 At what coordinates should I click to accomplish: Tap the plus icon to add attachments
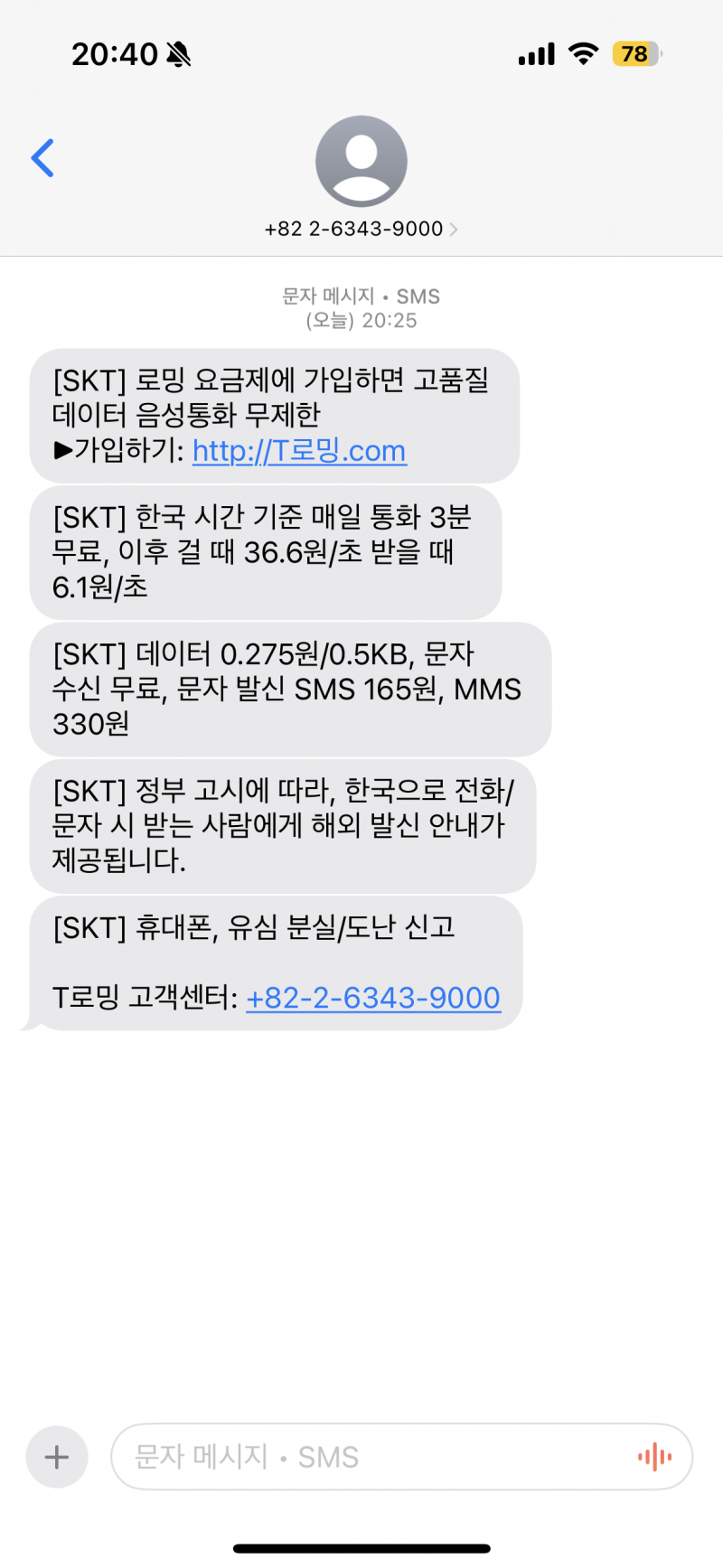coord(56,1457)
